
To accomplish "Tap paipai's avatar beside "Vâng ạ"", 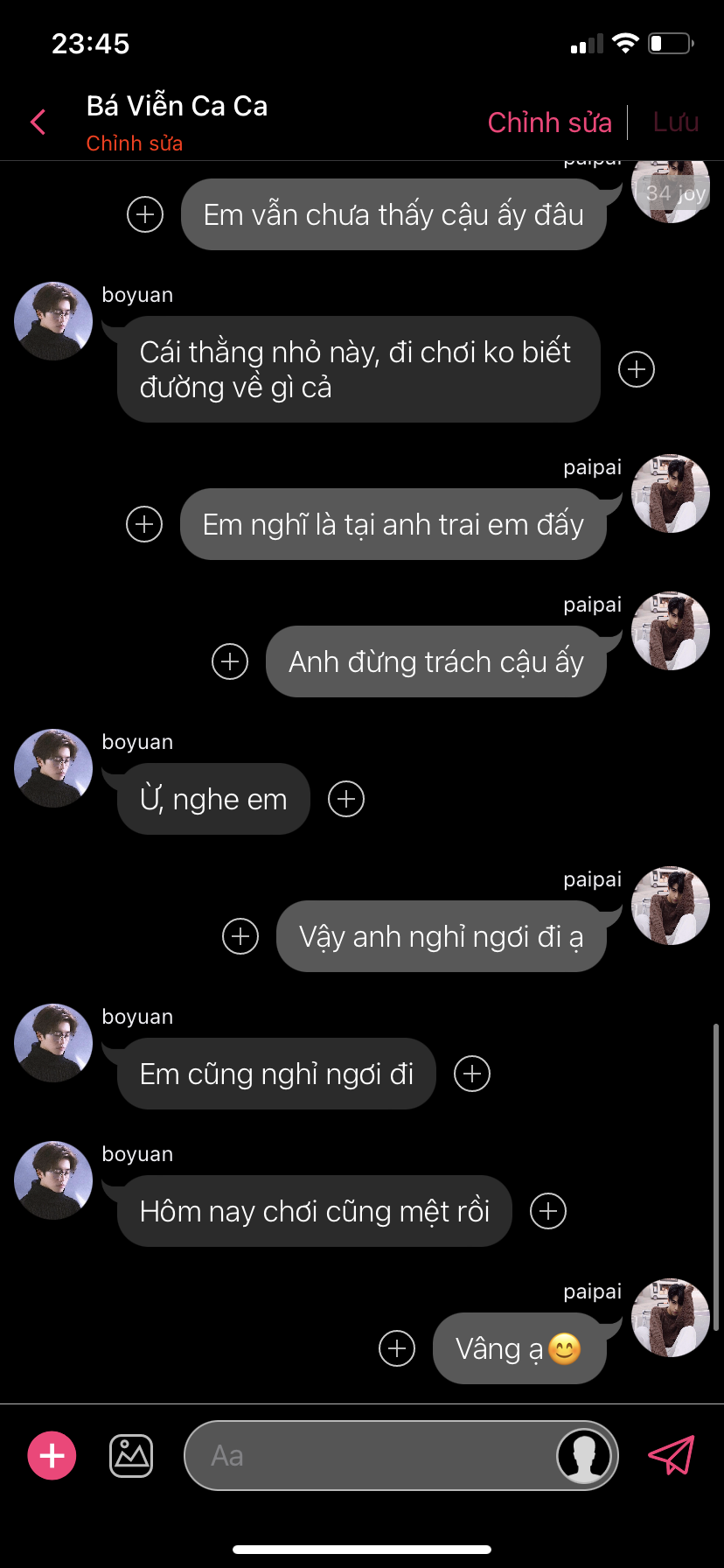I will tap(671, 1318).
